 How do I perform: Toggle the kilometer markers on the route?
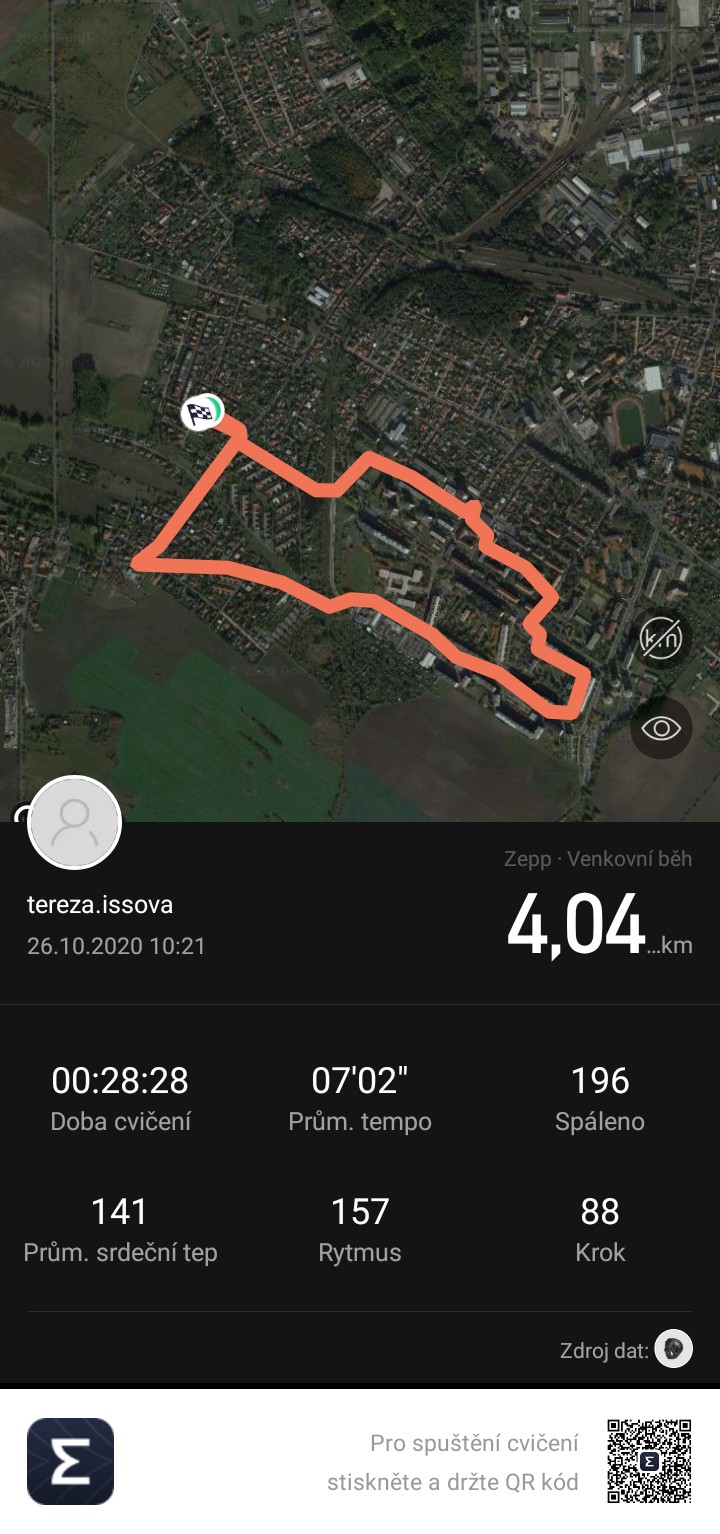click(x=661, y=637)
